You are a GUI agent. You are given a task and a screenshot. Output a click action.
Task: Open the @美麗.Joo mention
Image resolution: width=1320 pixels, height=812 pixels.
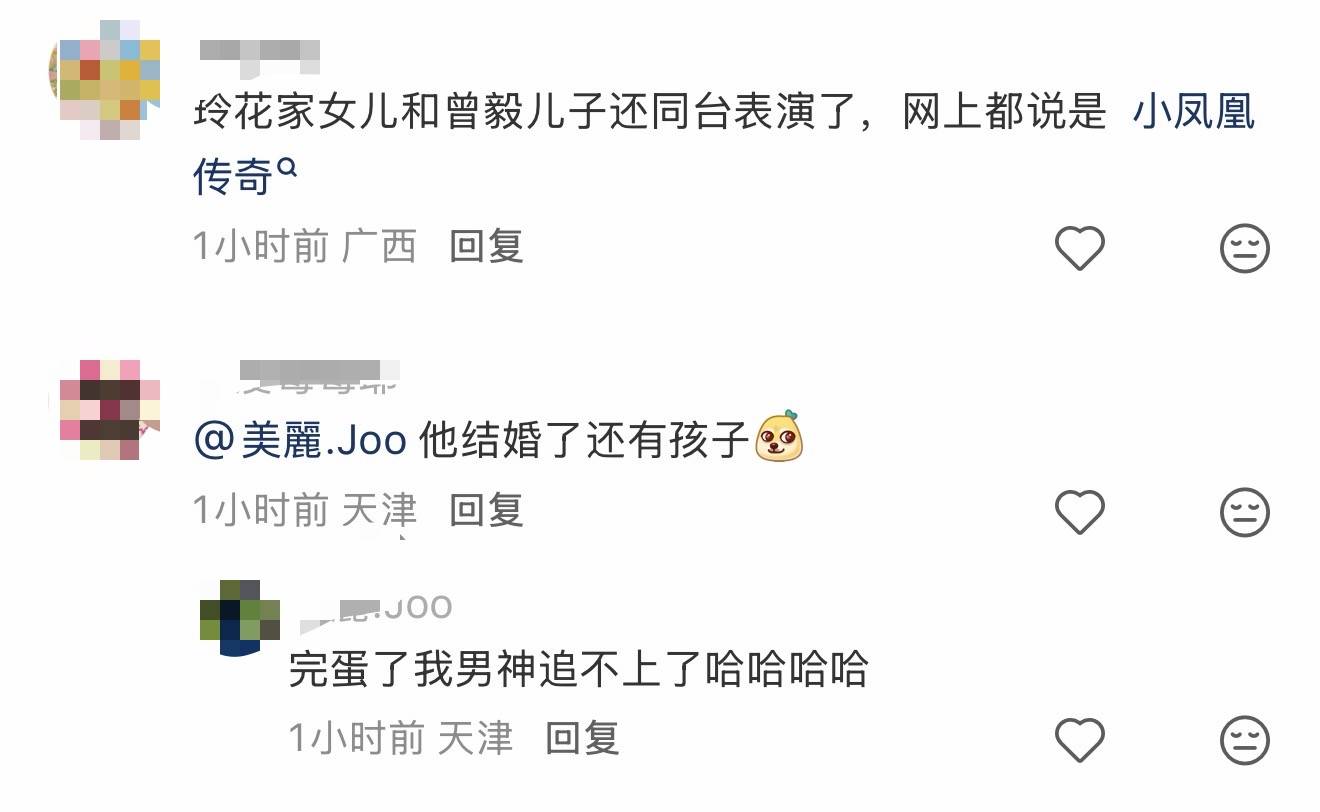coord(300,441)
